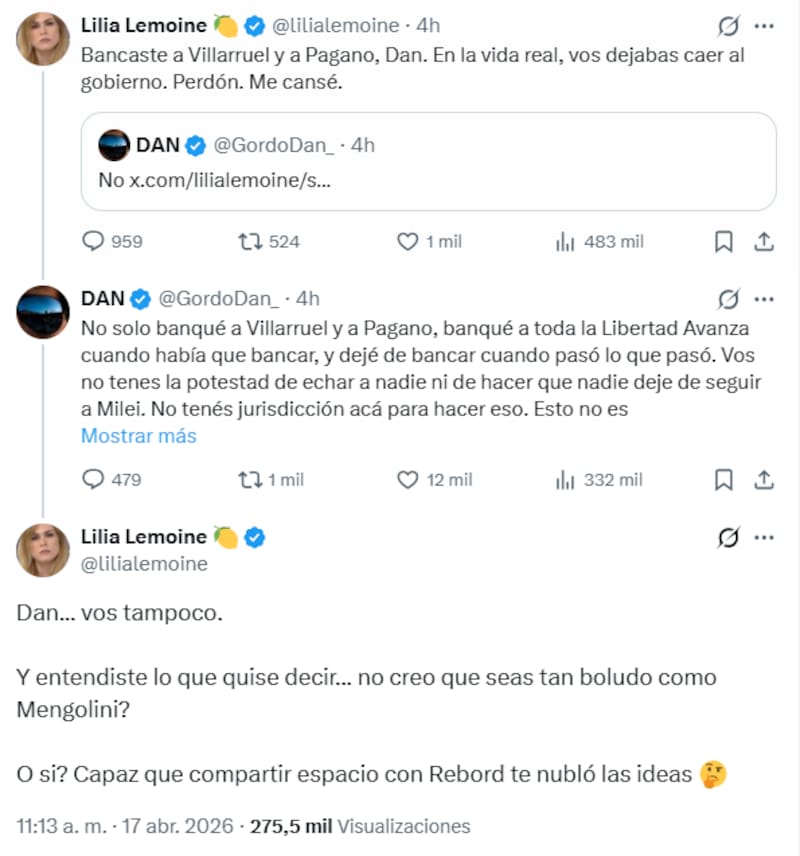Open the quoted DAN tweet card

428,161
